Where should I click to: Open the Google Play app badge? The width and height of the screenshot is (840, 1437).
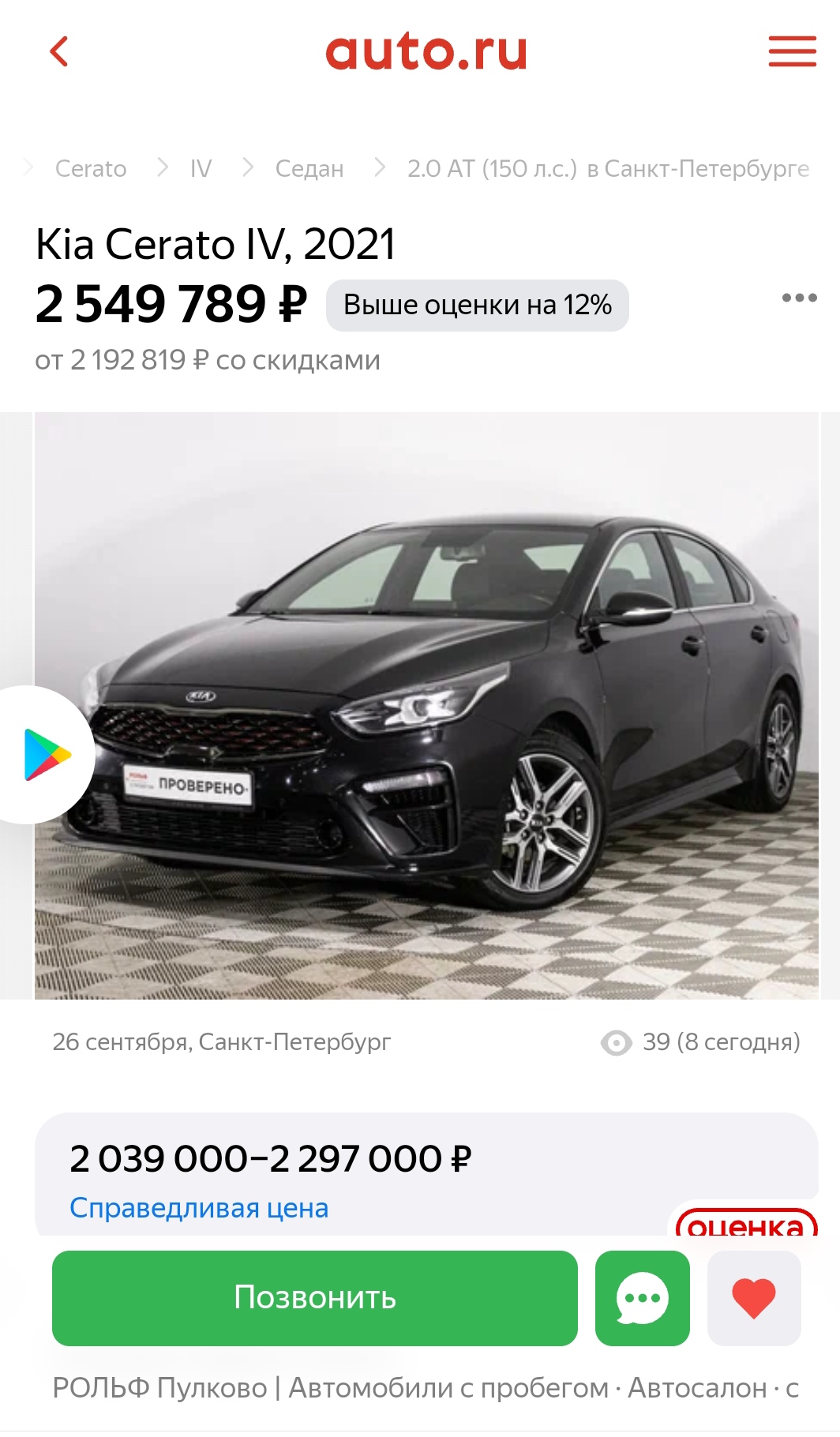coord(47,756)
